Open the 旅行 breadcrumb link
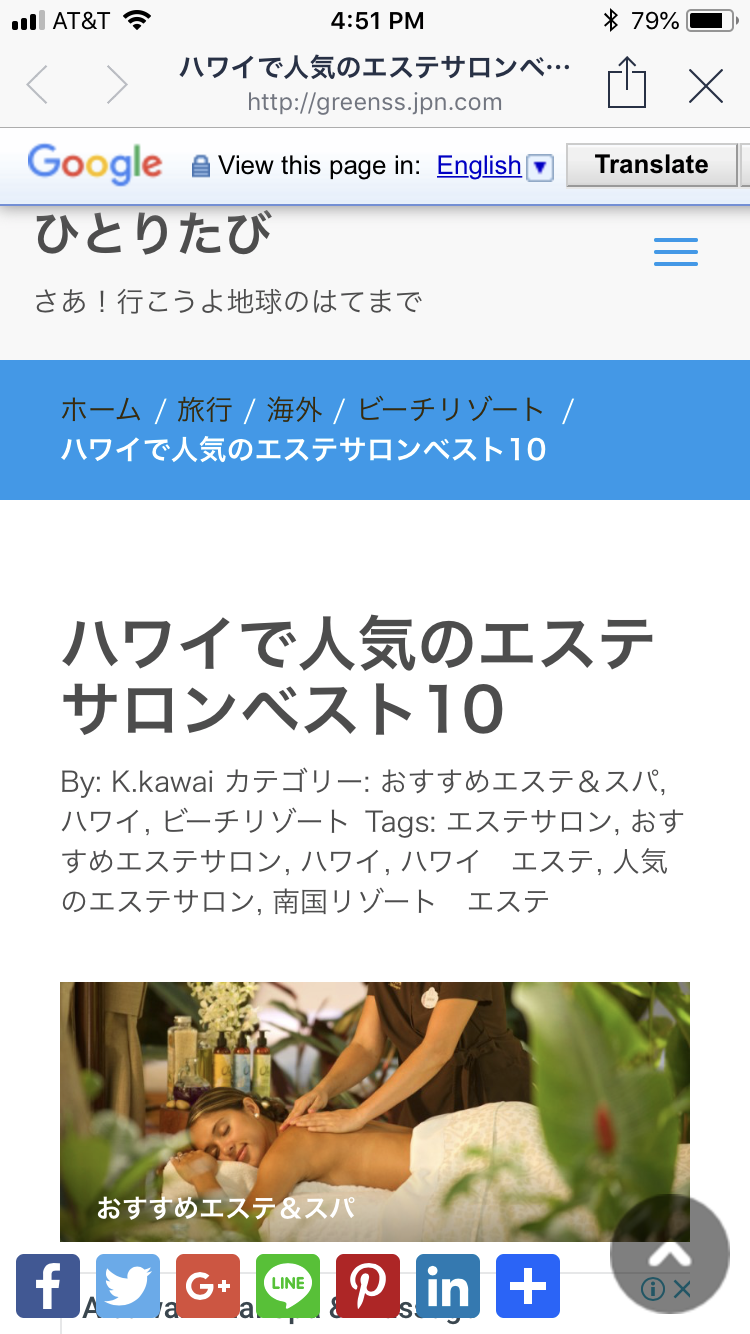 tap(204, 409)
